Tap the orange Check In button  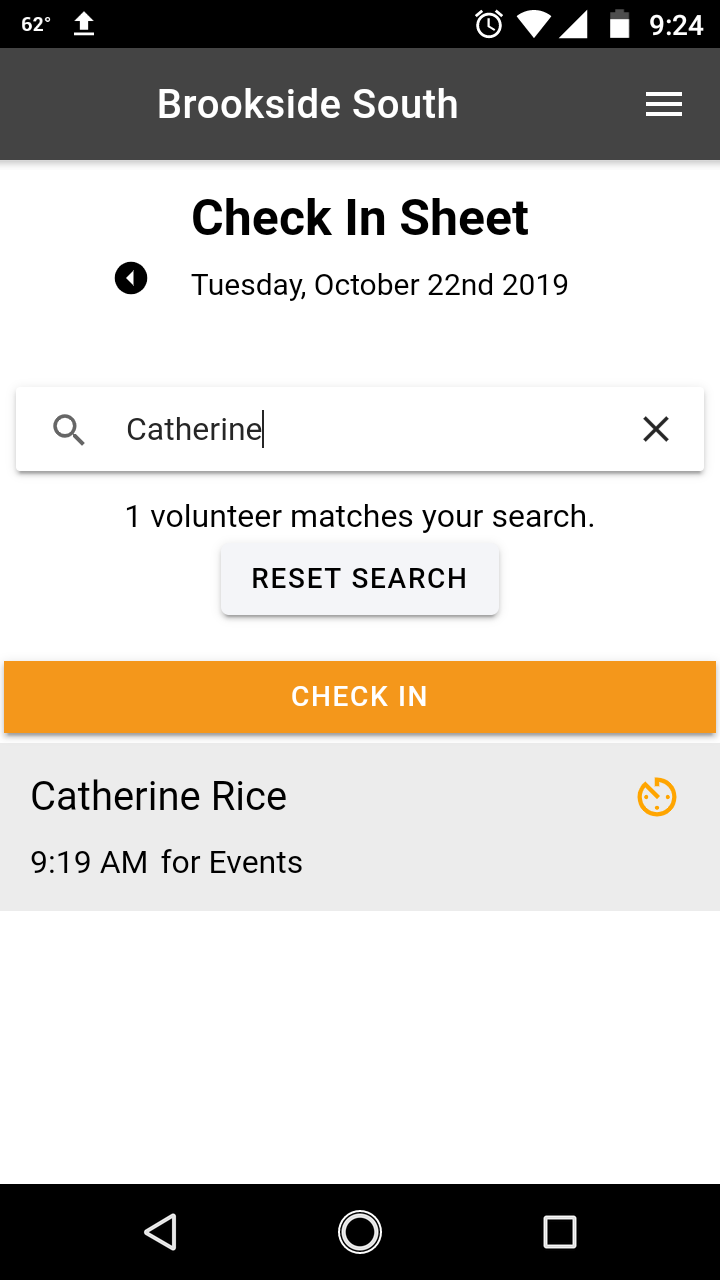point(360,697)
